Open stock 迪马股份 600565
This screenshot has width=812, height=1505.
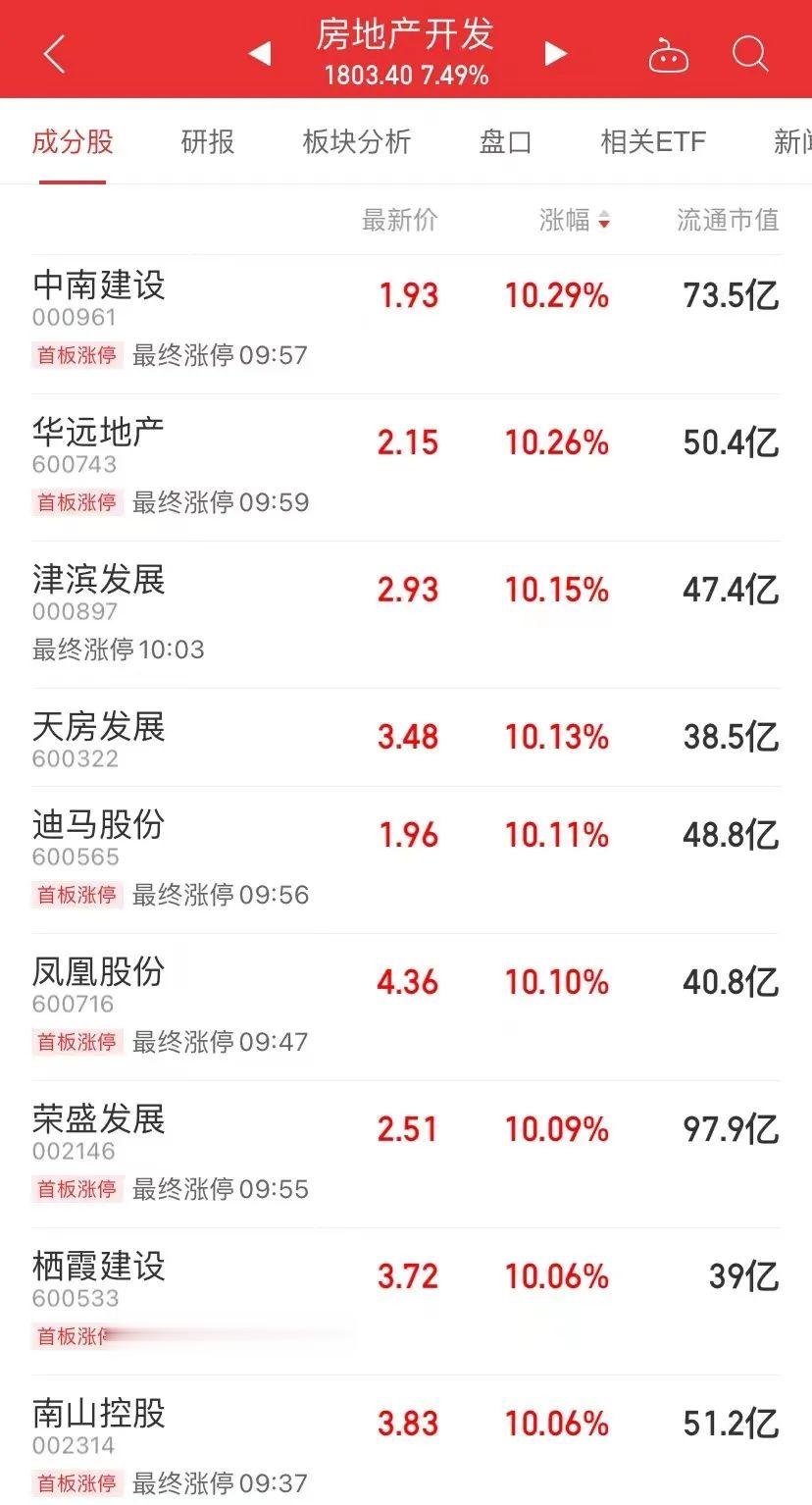pyautogui.click(x=406, y=860)
